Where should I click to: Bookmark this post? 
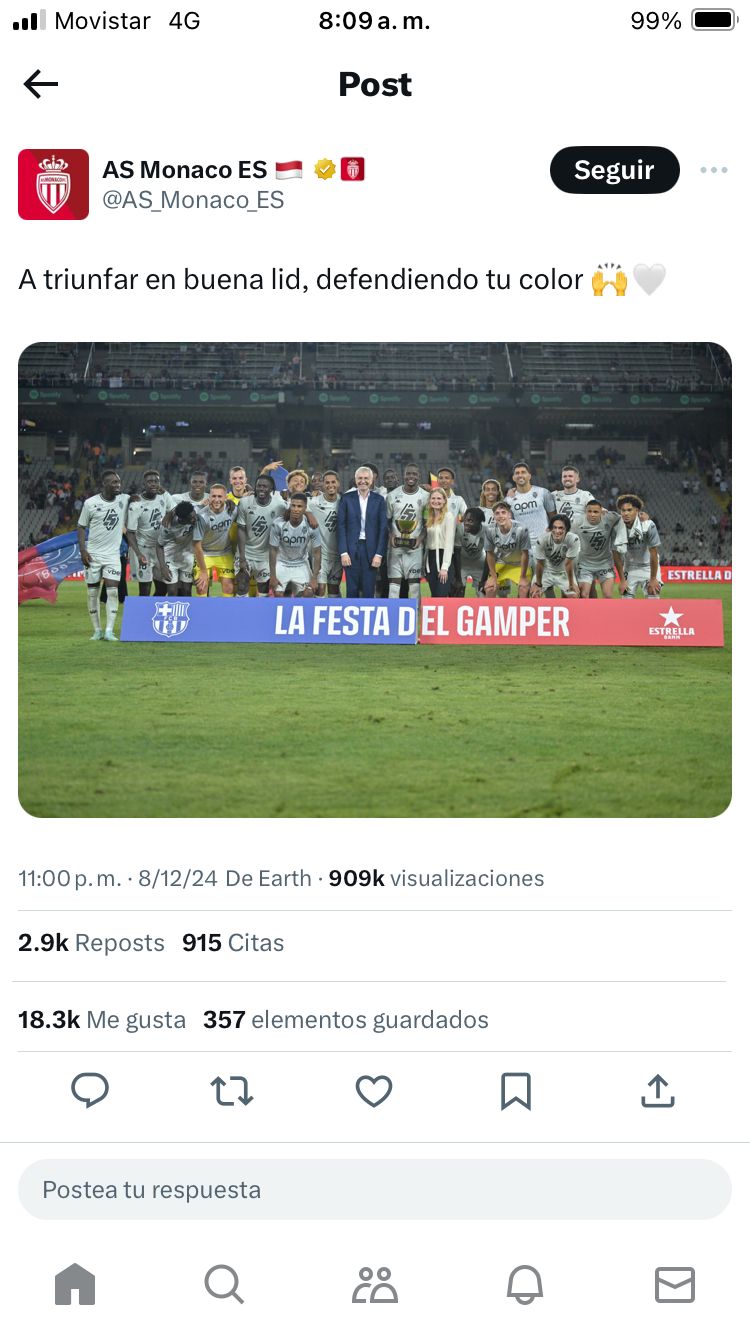tap(516, 1091)
